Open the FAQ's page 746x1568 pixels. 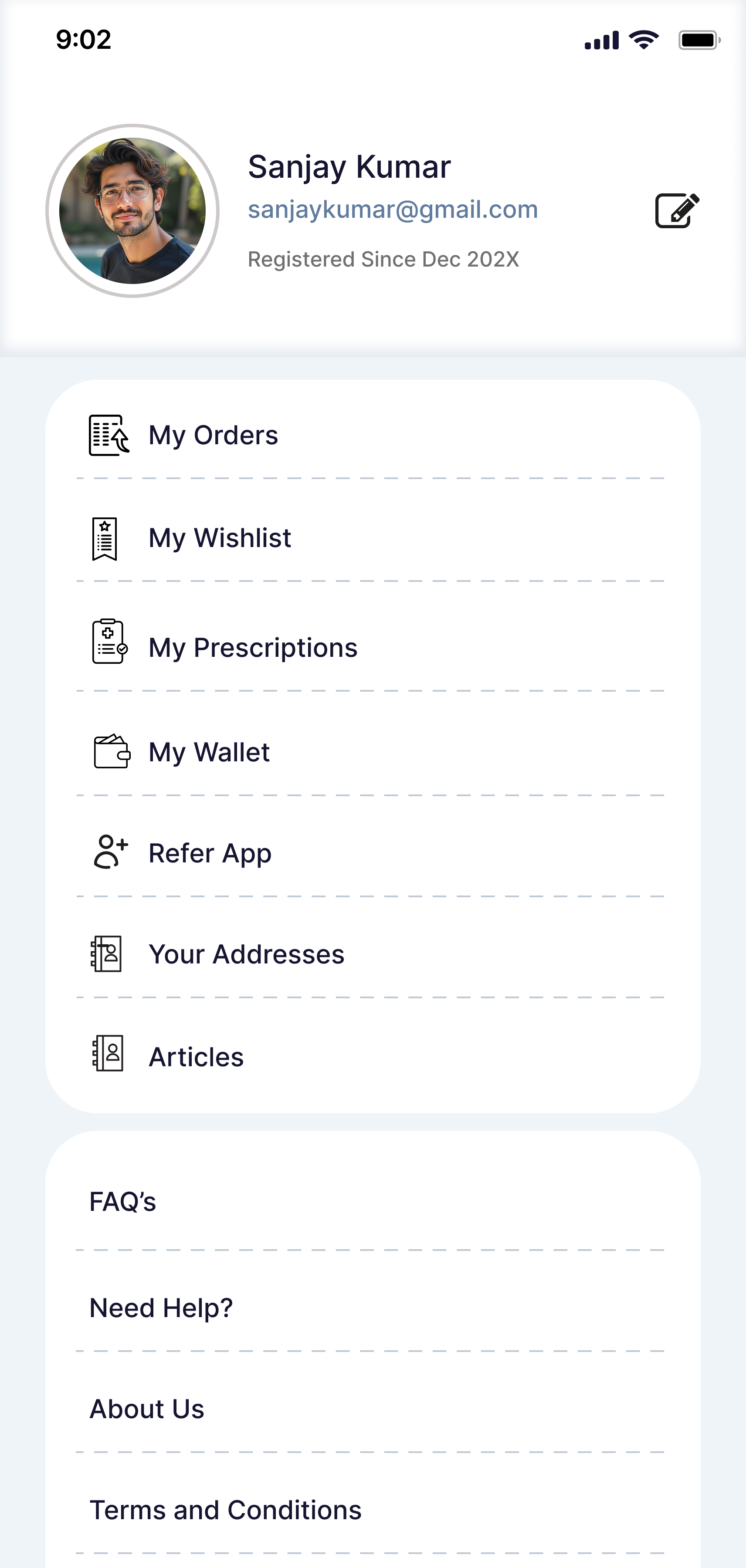[x=123, y=1202]
